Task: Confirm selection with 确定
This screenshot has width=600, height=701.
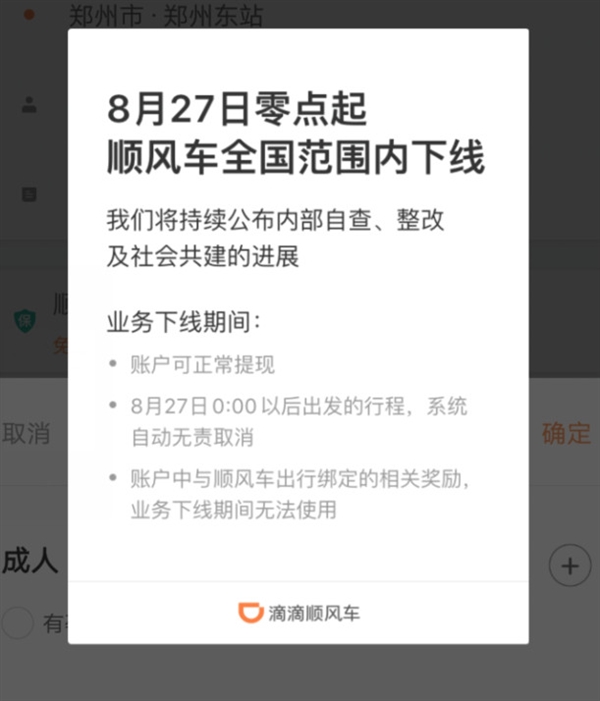Action: (x=566, y=433)
